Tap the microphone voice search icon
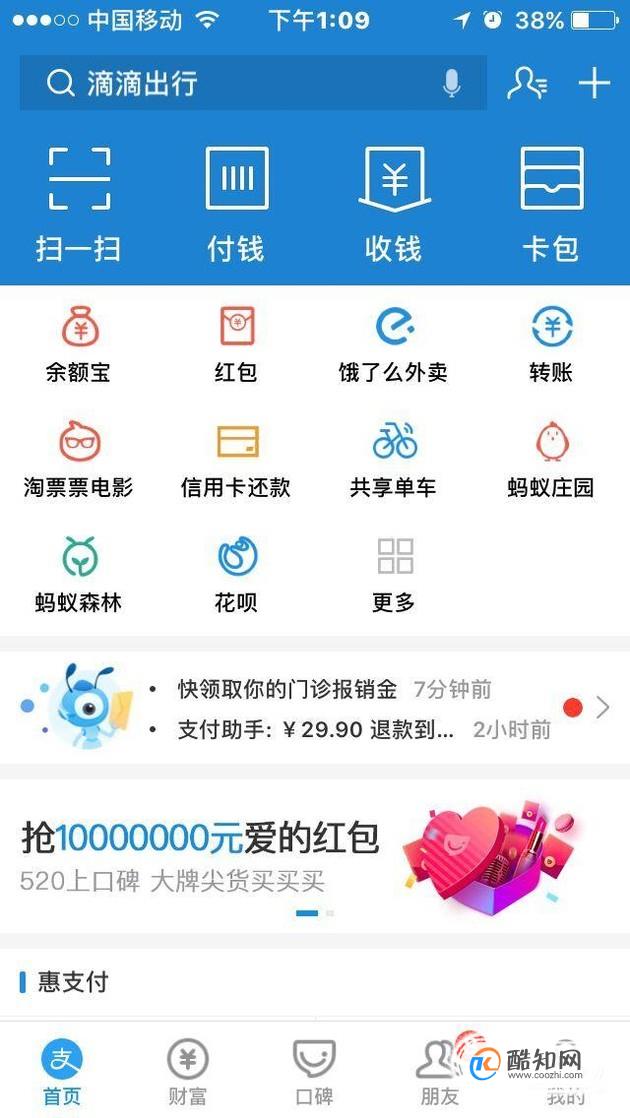The width and height of the screenshot is (630, 1118). pos(452,83)
